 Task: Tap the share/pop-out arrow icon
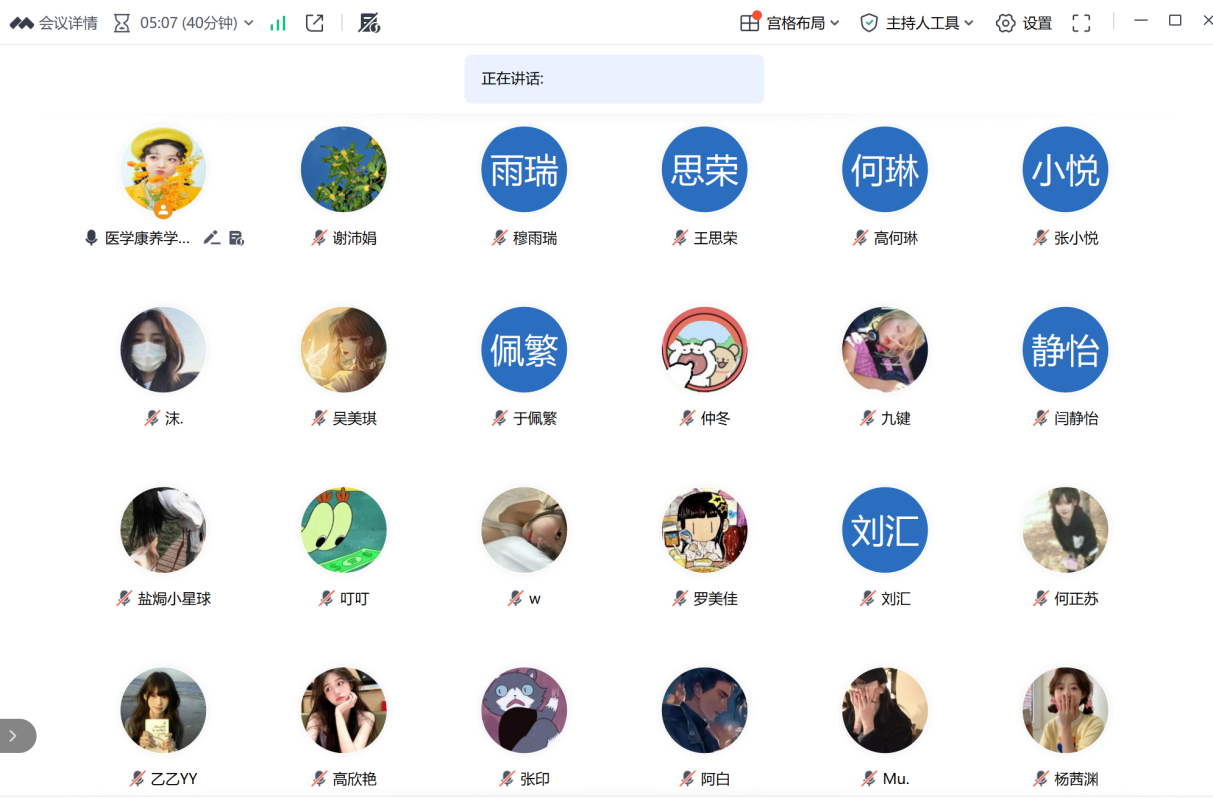315,23
